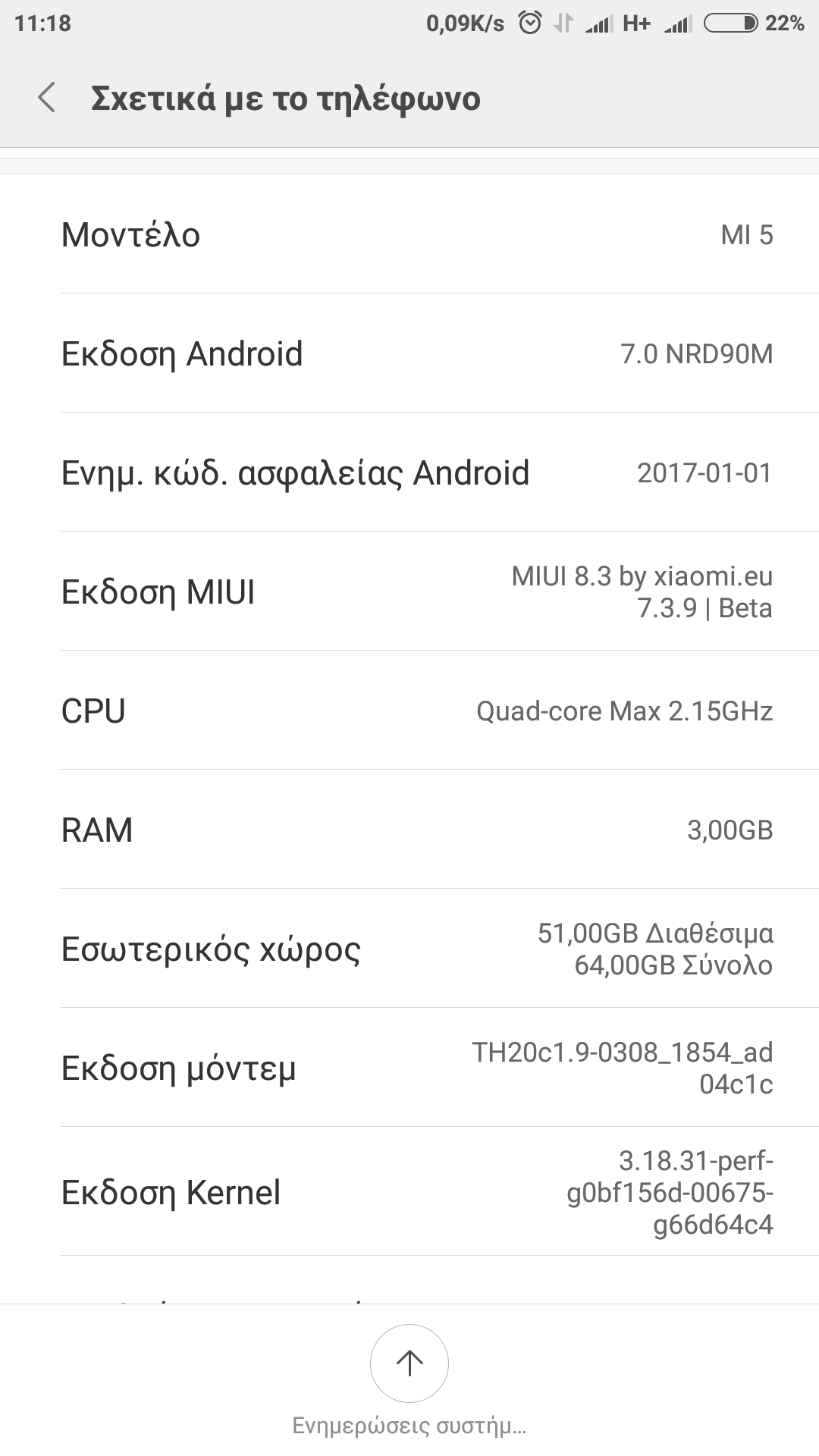Screen dimensions: 819x1456
Task: Select the Εκδοση Android row
Action: (x=409, y=354)
